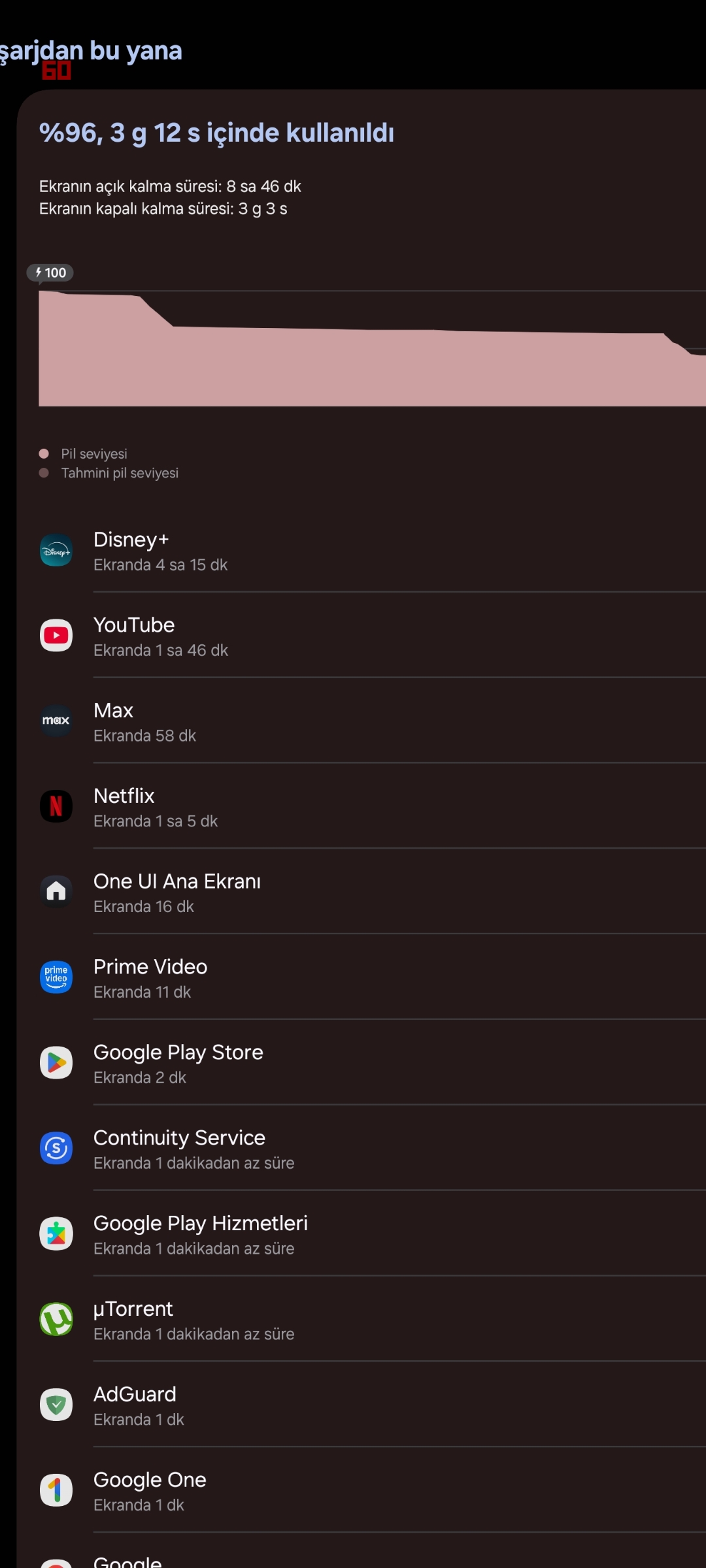Tap the Google Play Store row

click(362, 1063)
